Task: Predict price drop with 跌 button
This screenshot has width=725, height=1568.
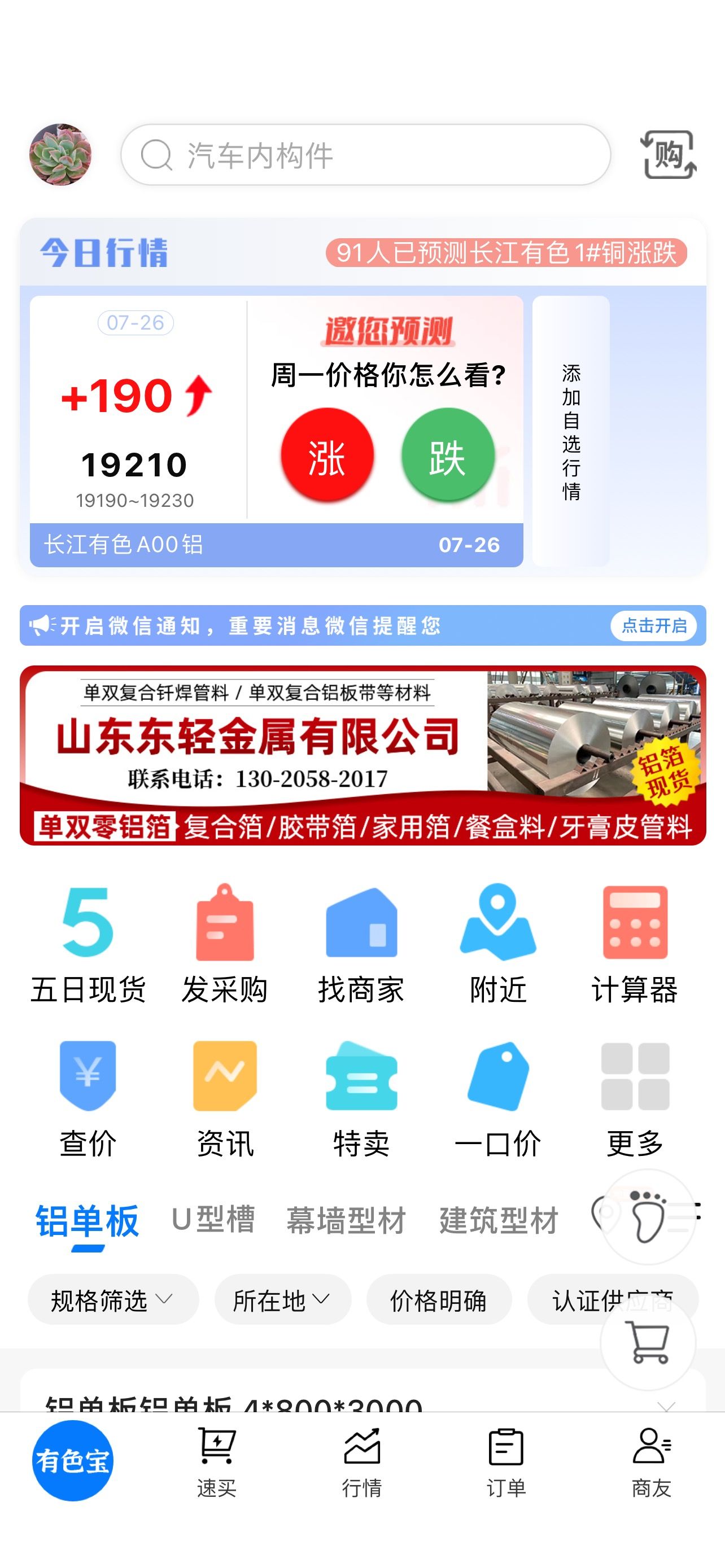Action: pos(447,455)
